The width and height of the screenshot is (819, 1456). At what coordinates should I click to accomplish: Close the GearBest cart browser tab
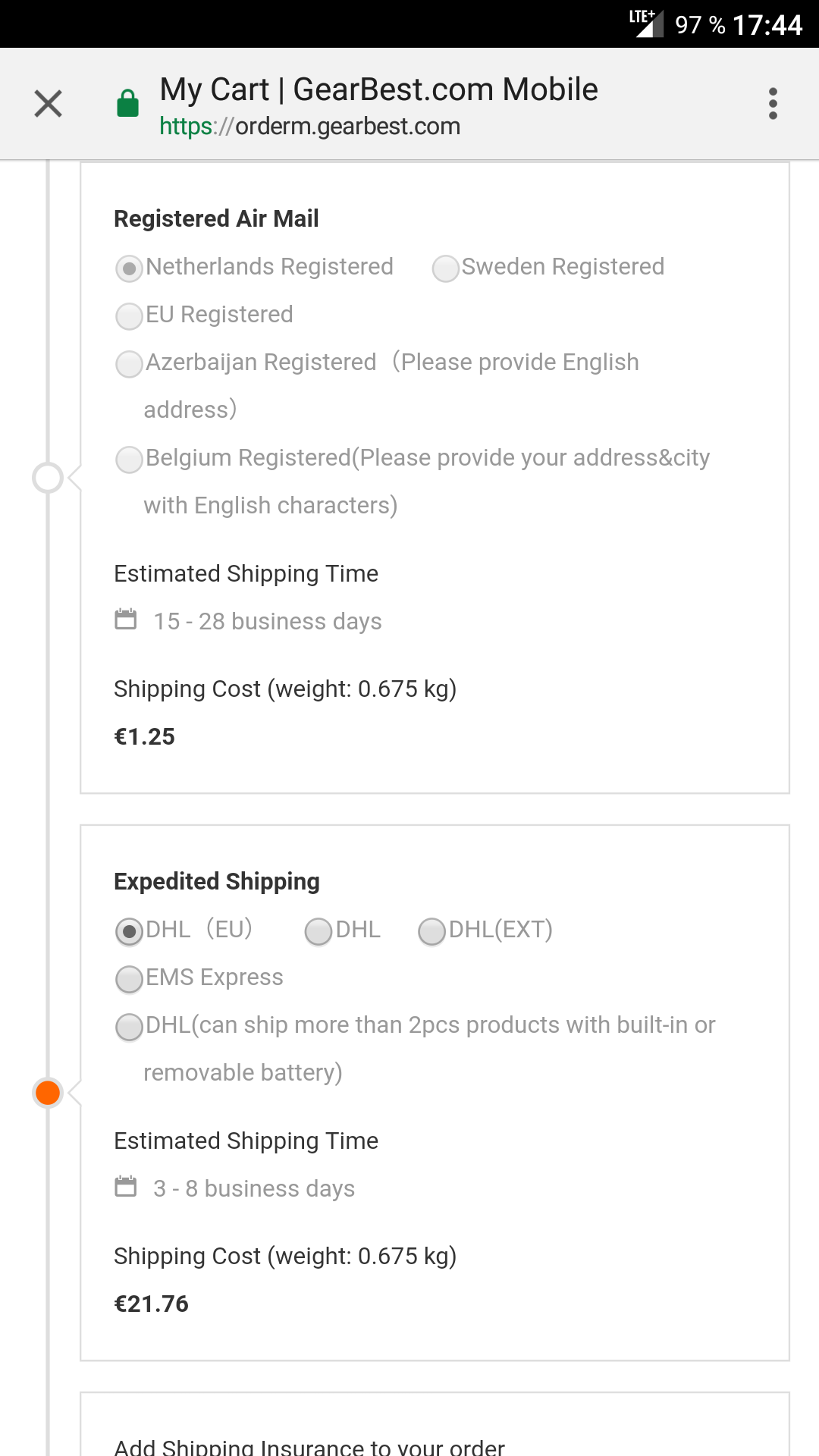click(48, 104)
